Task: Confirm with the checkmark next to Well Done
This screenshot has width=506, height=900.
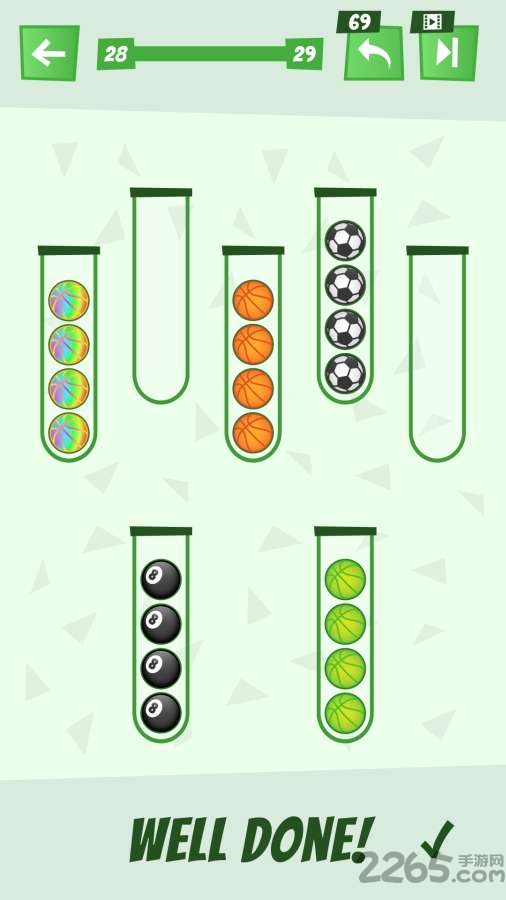Action: click(438, 840)
